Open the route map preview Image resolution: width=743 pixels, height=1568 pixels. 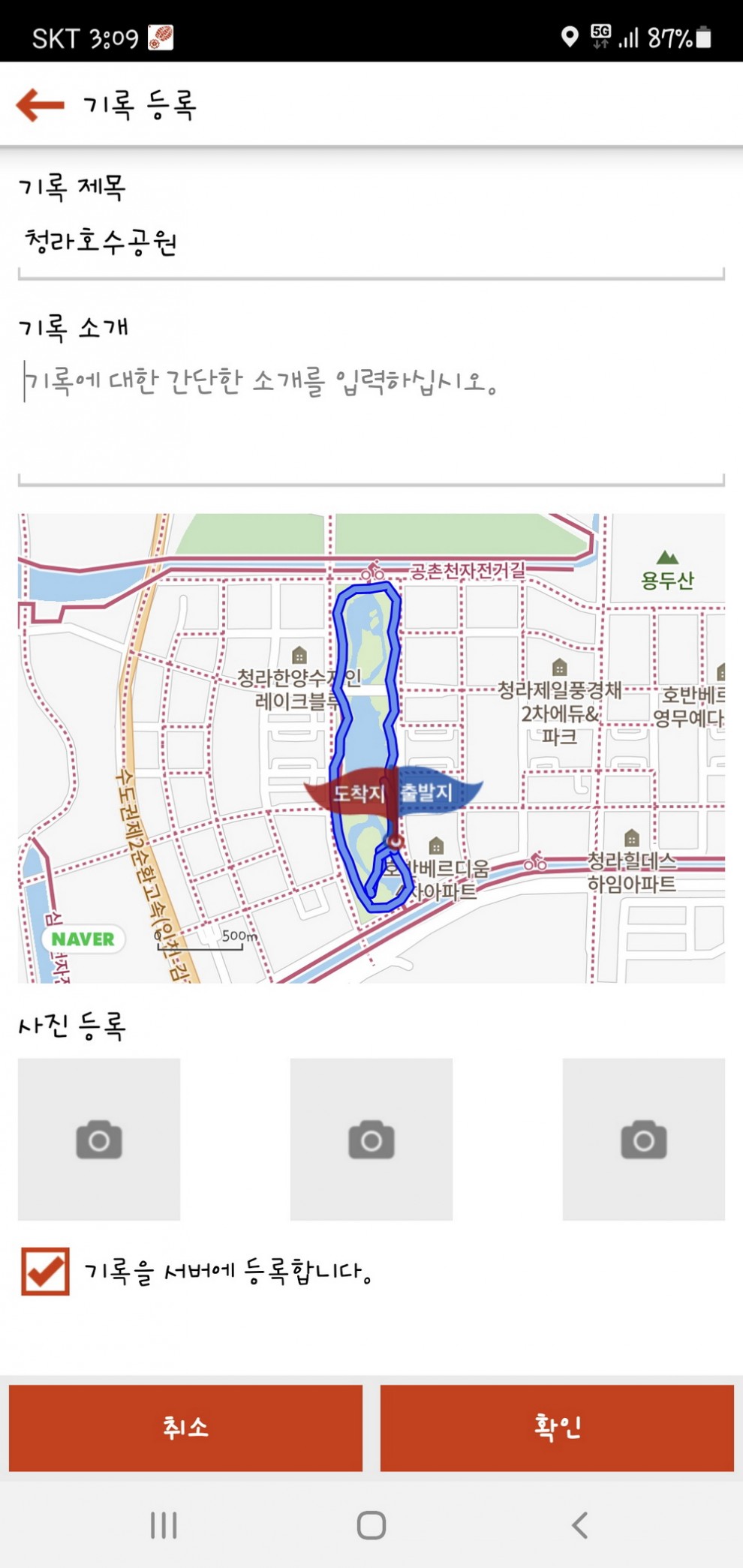tap(371, 747)
